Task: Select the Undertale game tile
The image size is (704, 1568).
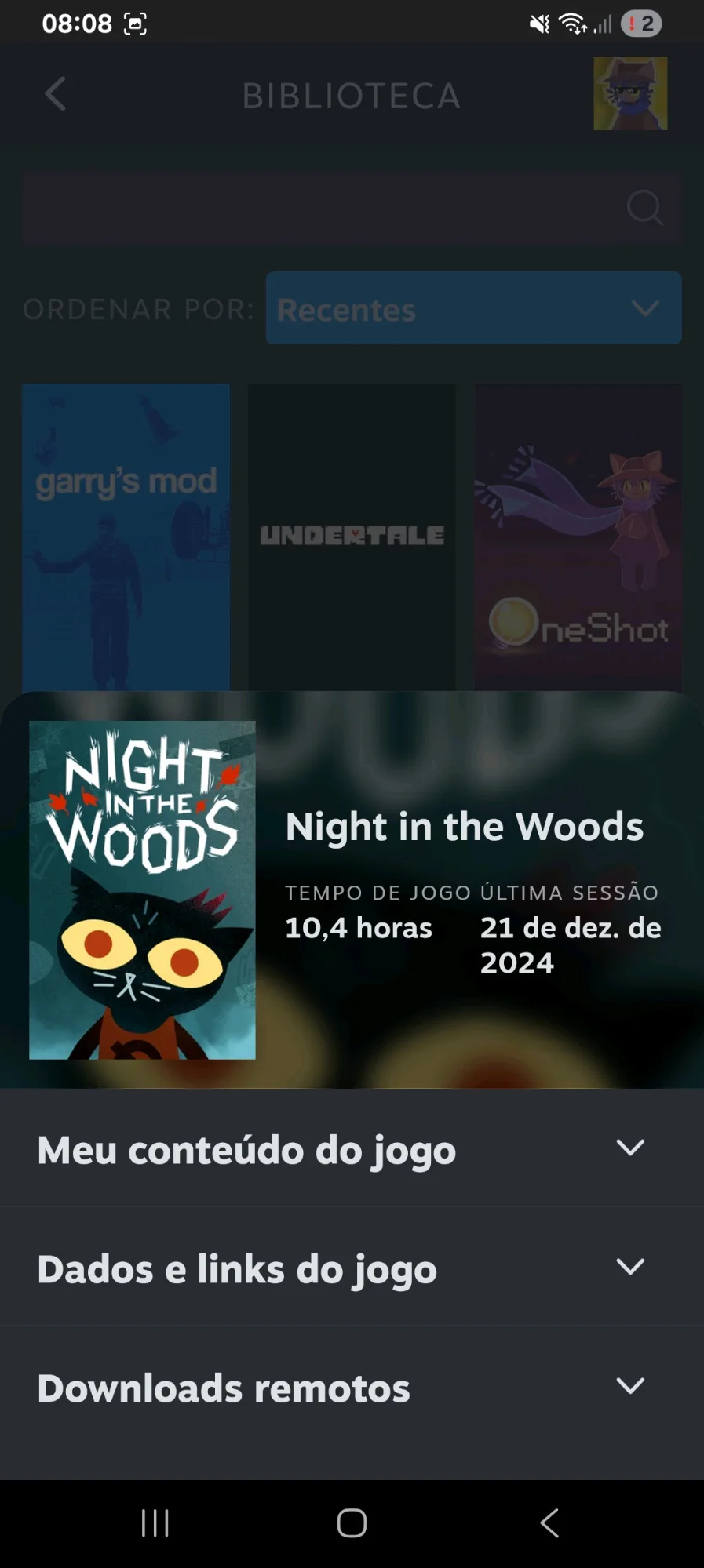Action: (352, 537)
